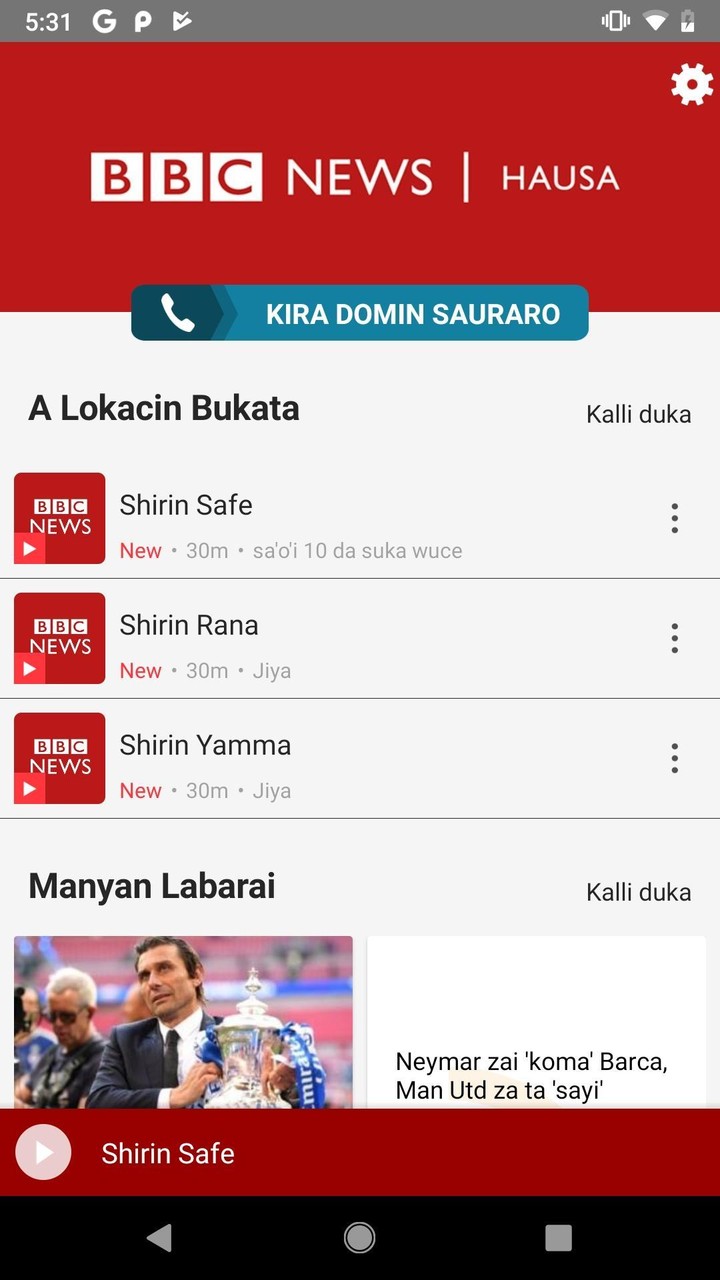This screenshot has width=720, height=1280.
Task: Show more options for Shirin Yamma
Action: pos(675,758)
